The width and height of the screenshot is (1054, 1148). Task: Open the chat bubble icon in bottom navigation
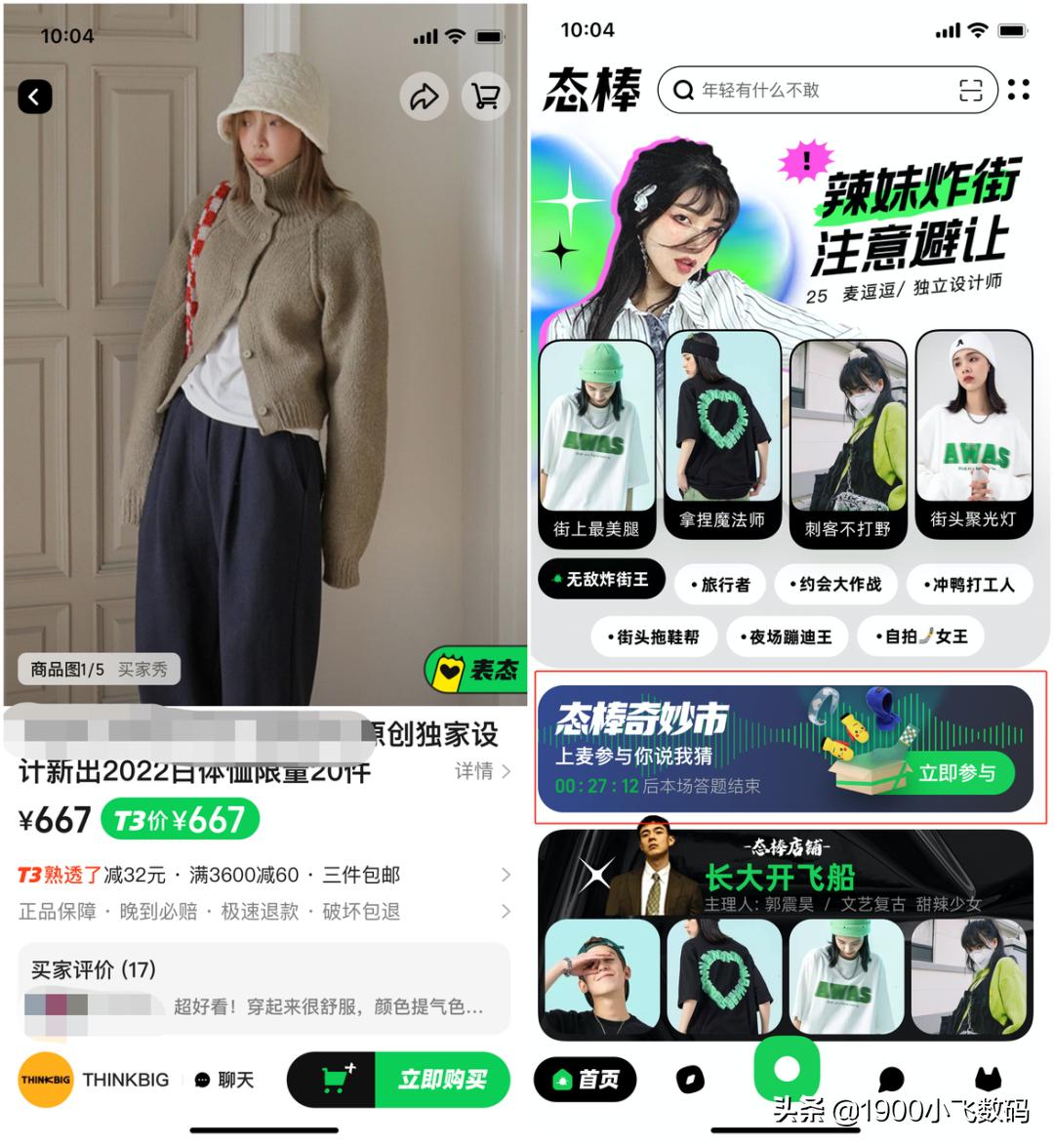click(x=891, y=1081)
